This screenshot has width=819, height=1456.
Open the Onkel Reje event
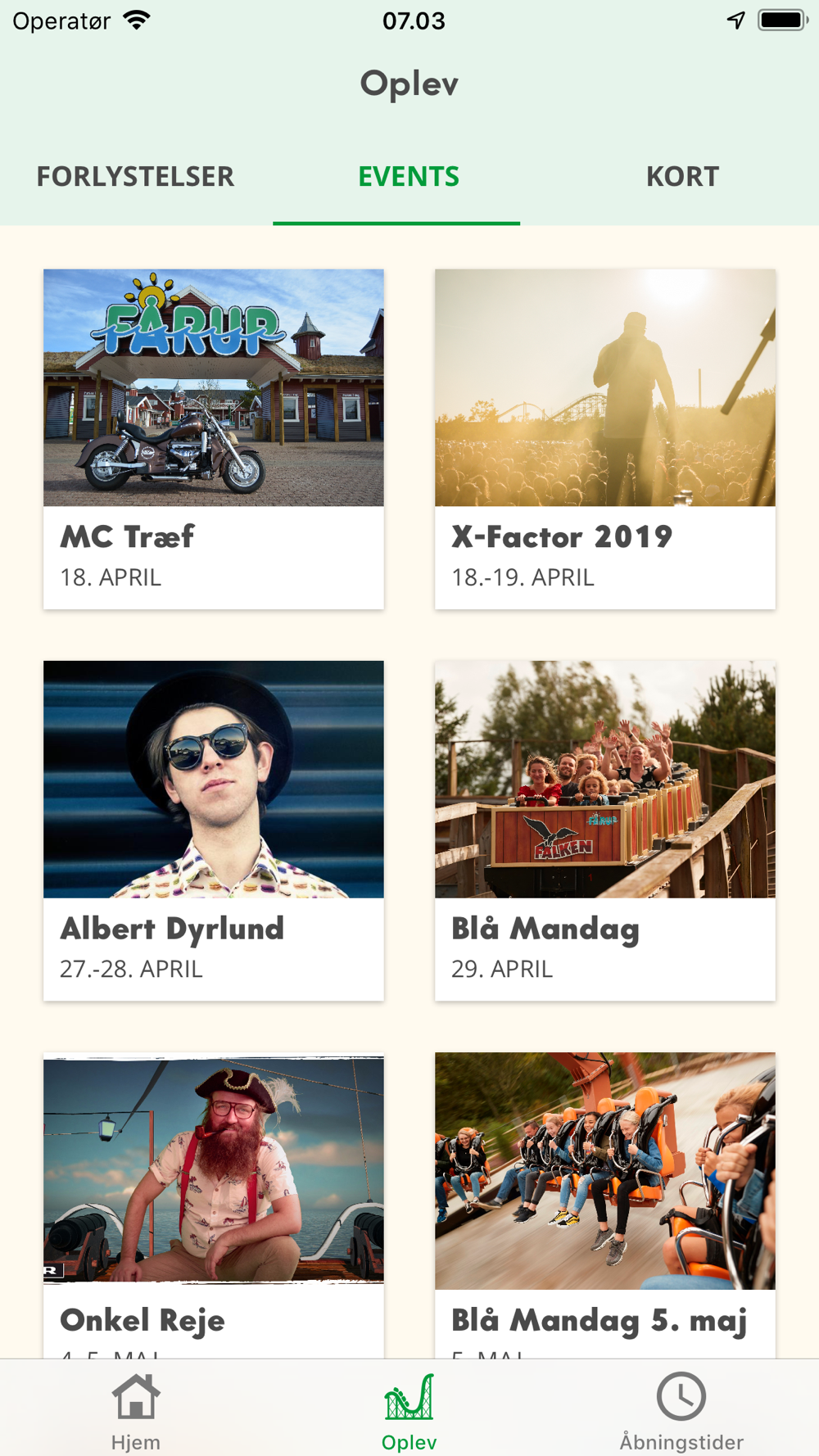click(x=213, y=1204)
